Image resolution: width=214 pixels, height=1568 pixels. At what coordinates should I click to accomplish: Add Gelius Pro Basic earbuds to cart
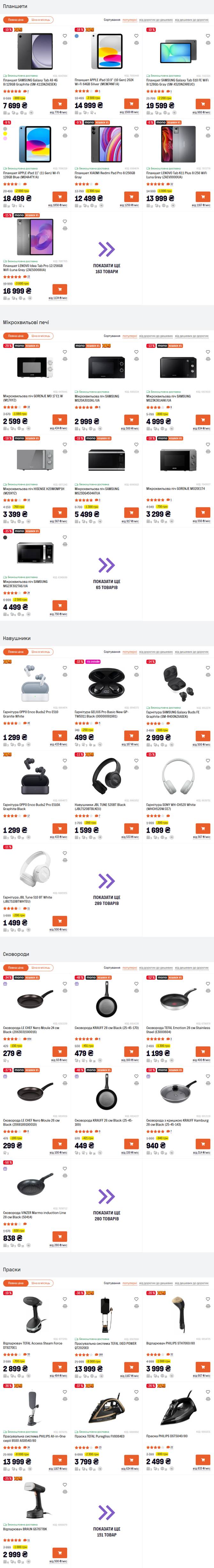pyautogui.click(x=131, y=736)
